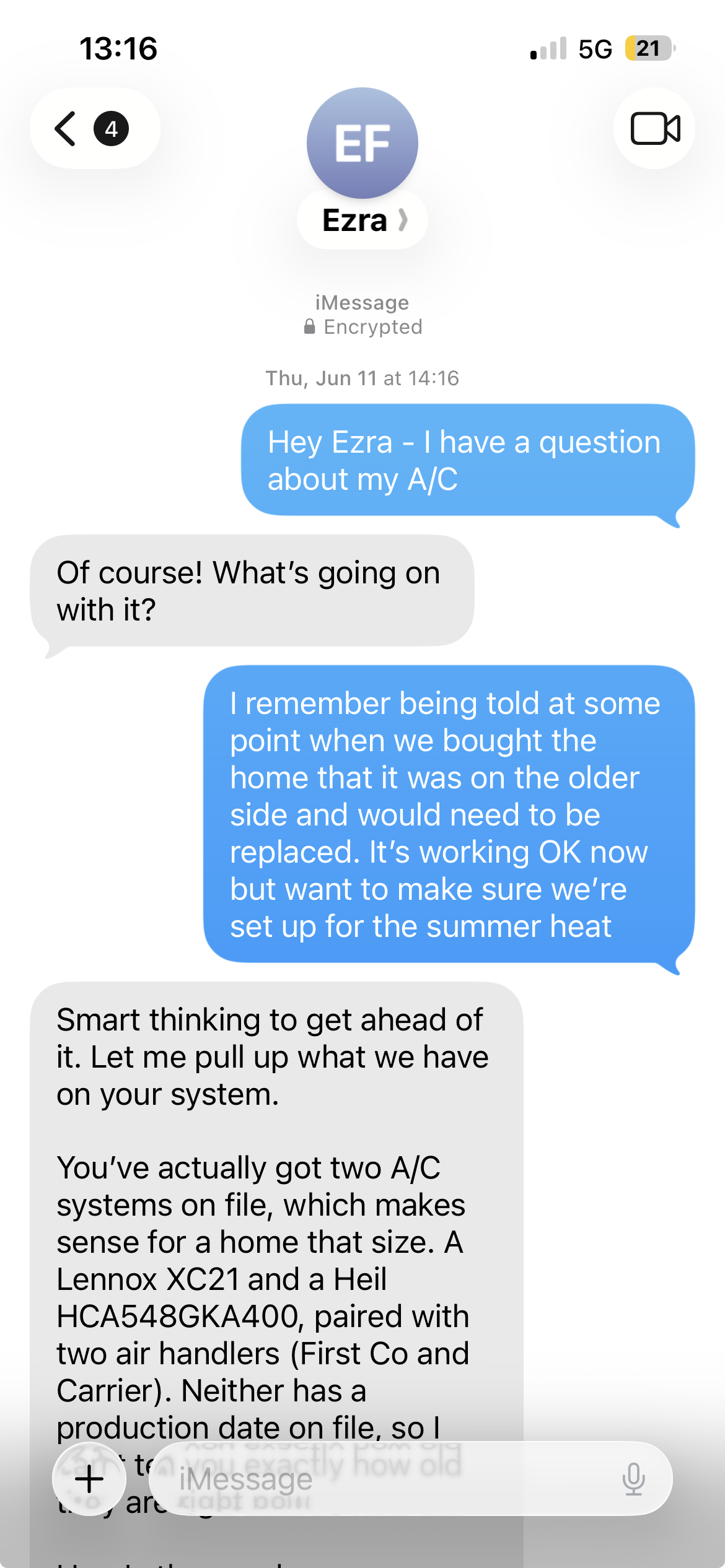This screenshot has width=725, height=1568.
Task: Open Ezra's contact details
Action: click(362, 220)
